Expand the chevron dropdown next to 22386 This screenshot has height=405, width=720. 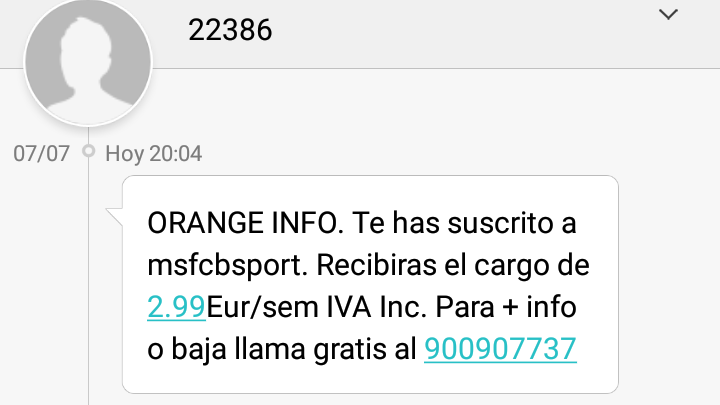667,14
